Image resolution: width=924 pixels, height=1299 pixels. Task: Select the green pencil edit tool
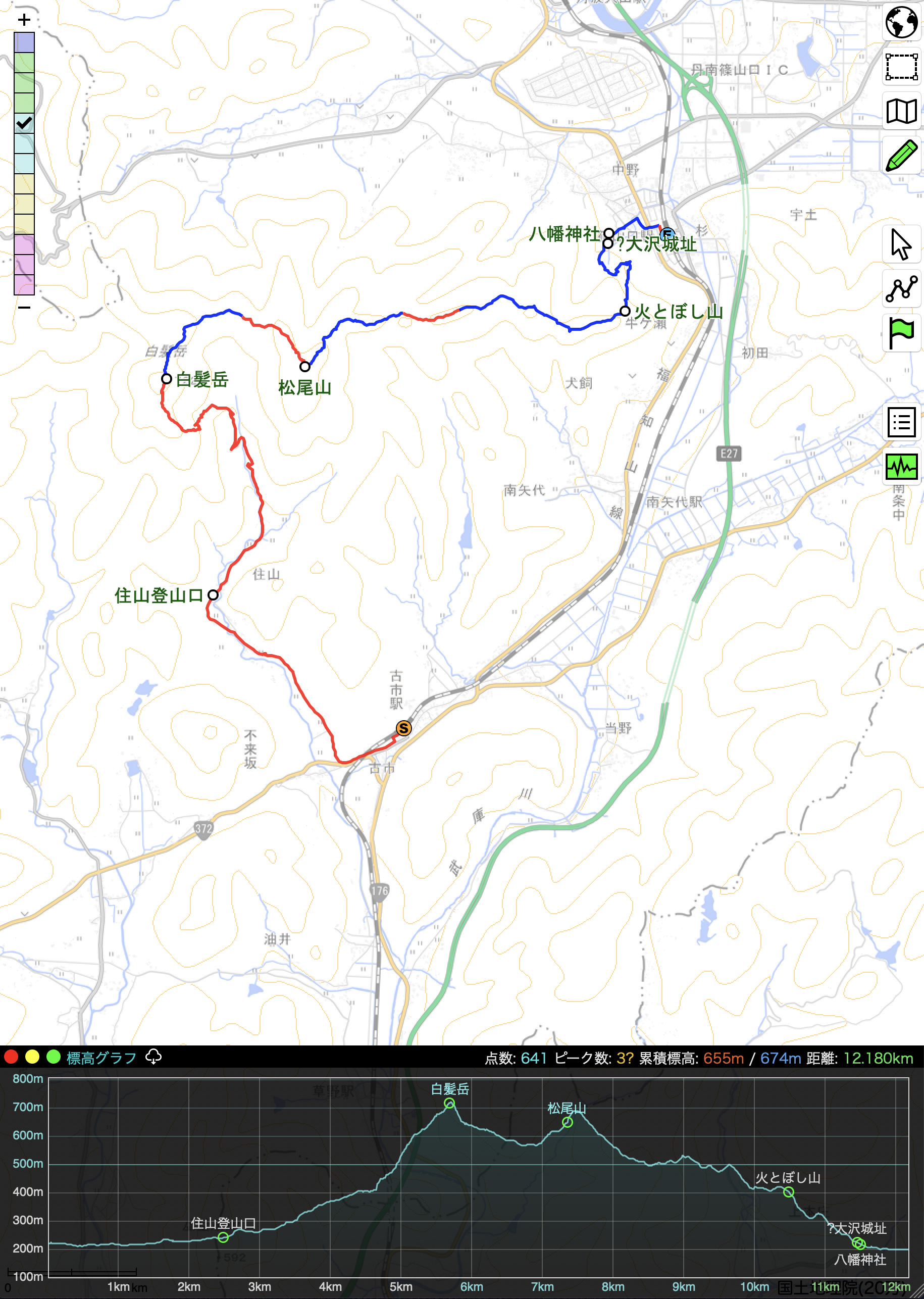tap(901, 155)
